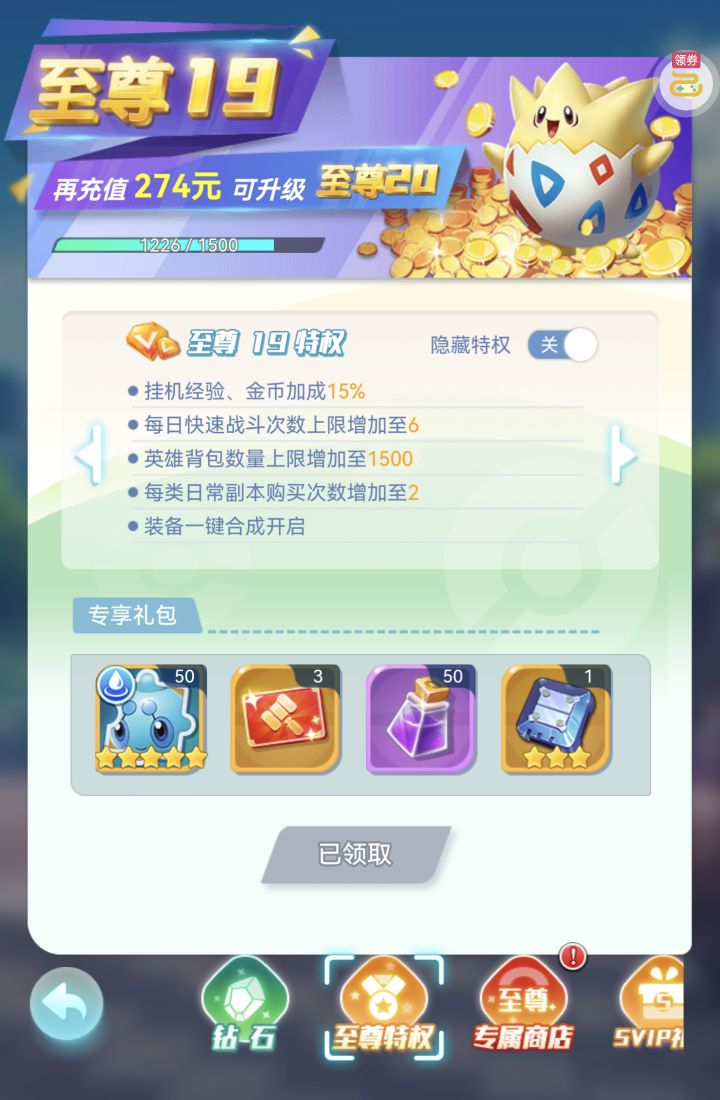
Task: Go to next 至尊 level privileges
Action: 623,455
